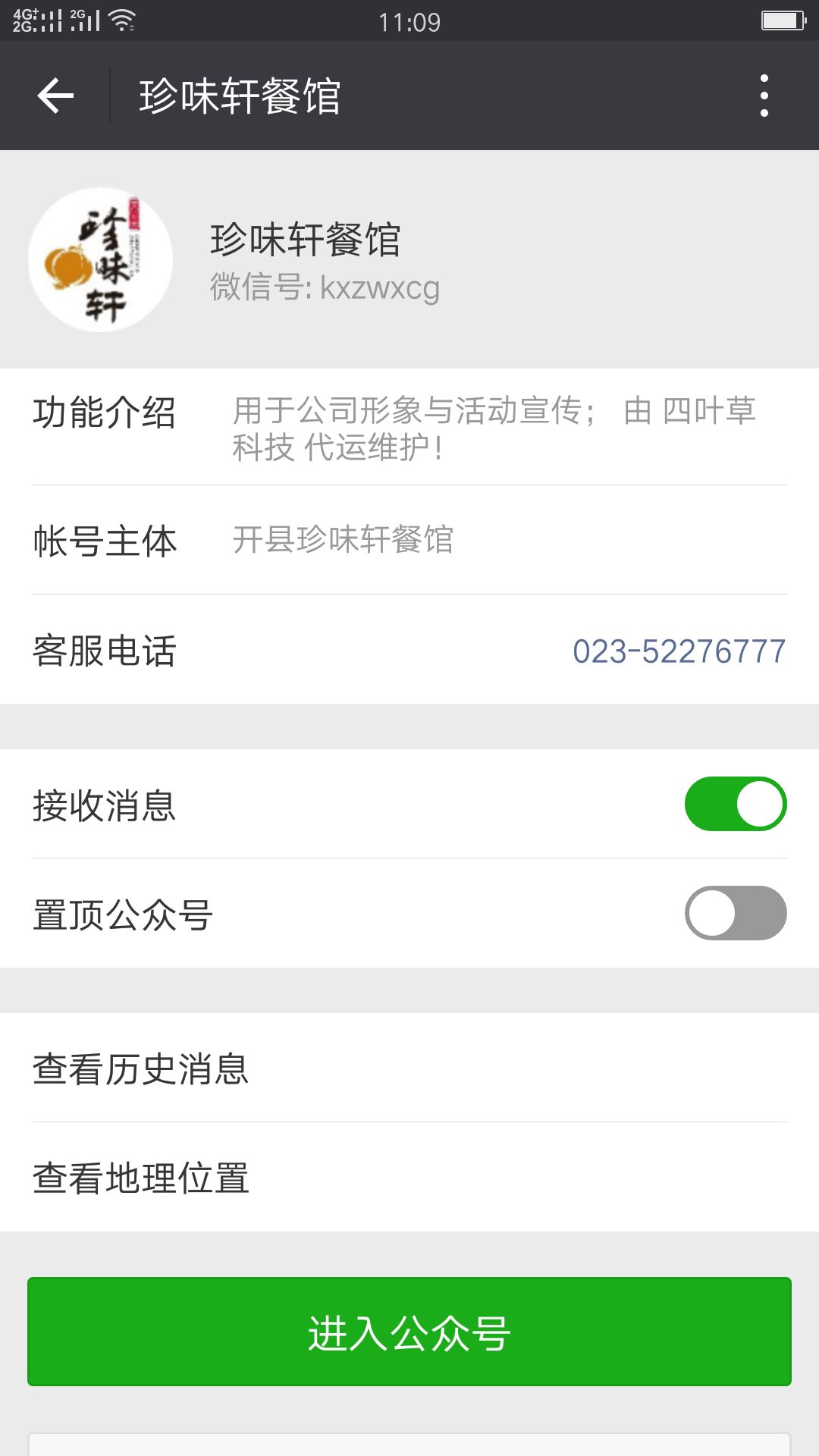Tap the 进入公众号 button
819x1456 pixels.
[409, 1332]
